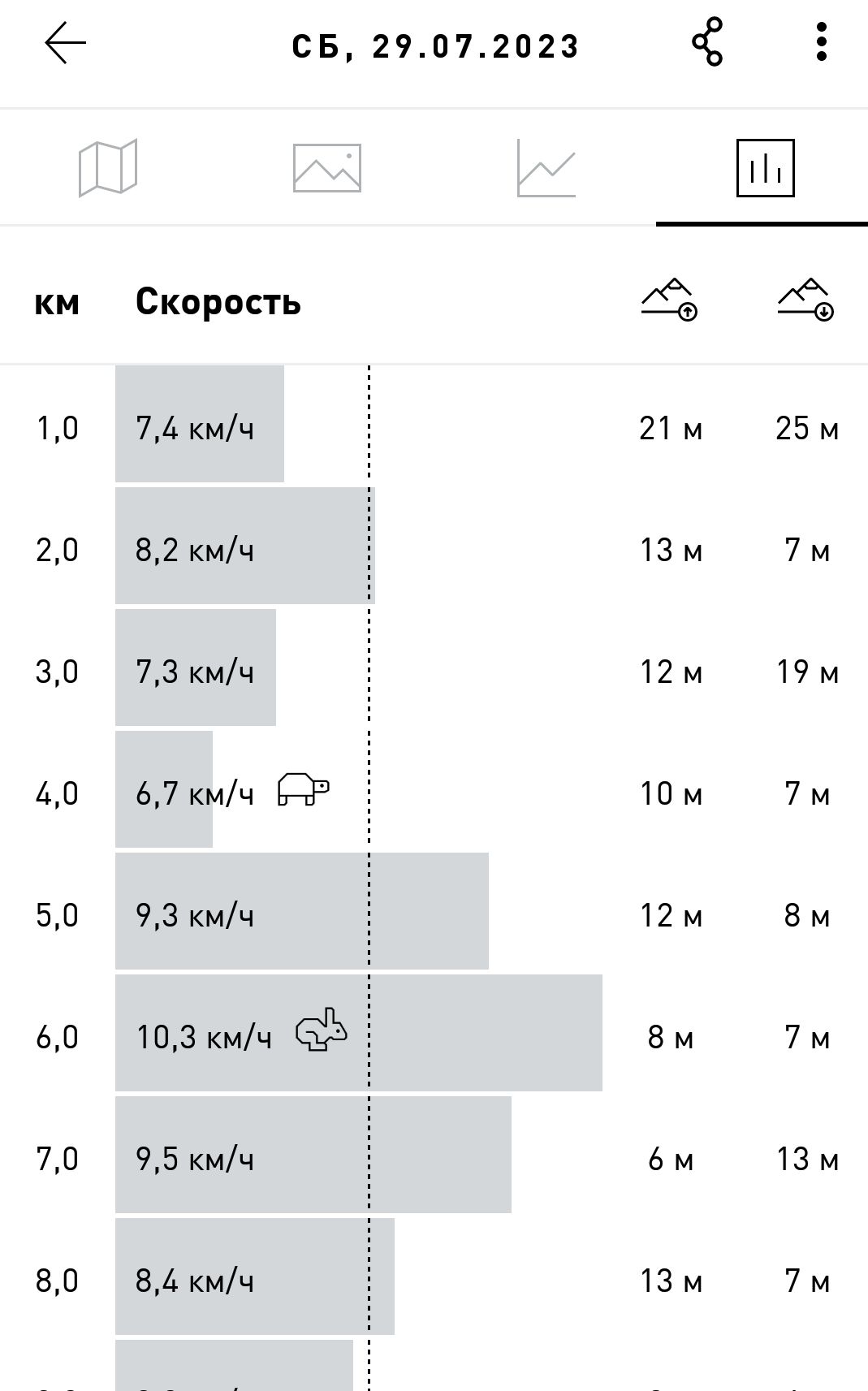Image resolution: width=868 pixels, height=1391 pixels.
Task: Select the bar chart splits tab
Action: tap(764, 168)
